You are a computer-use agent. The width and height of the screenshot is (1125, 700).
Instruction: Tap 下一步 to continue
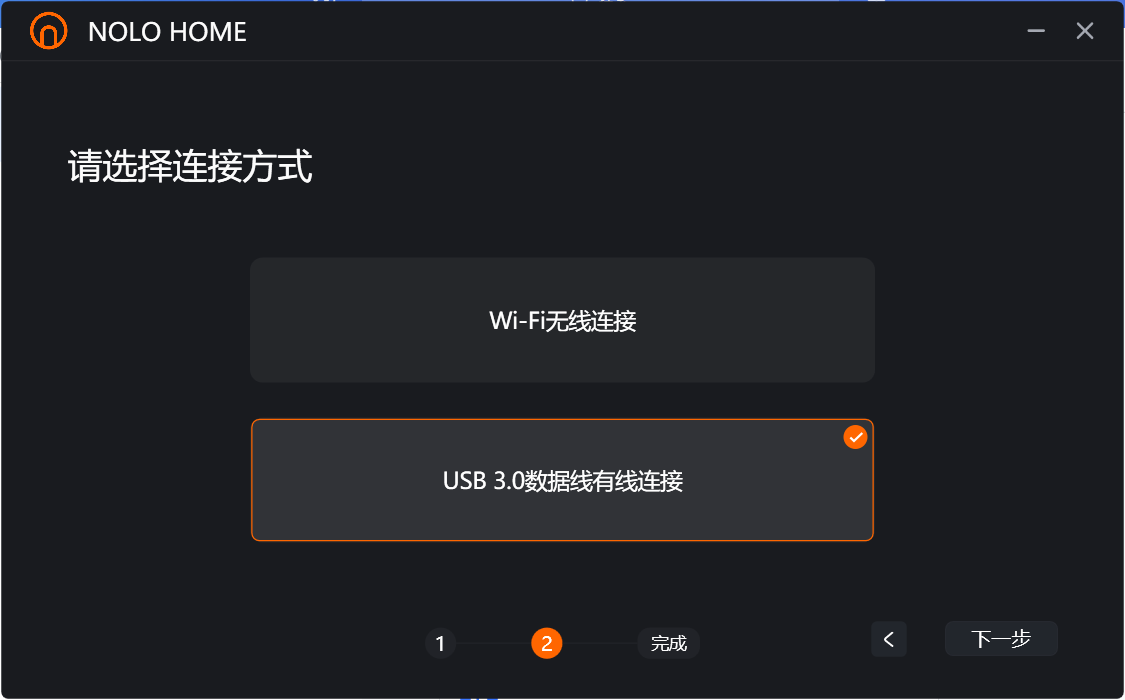pos(1000,639)
